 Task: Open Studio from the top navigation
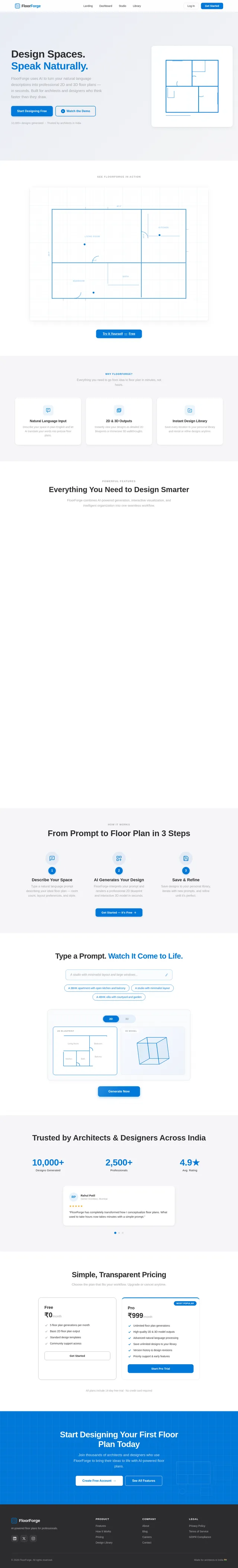122,6
